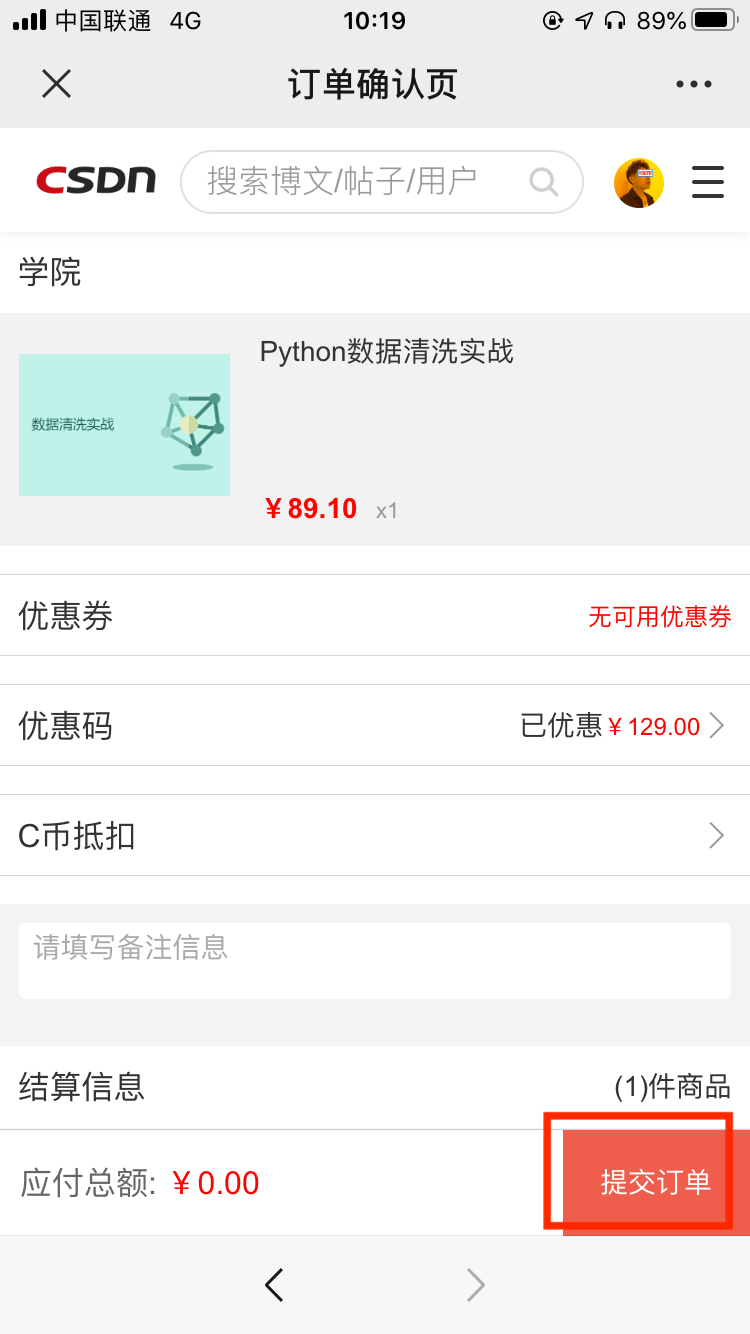Tap the magnifier icon in search box
The image size is (750, 1334).
click(x=543, y=182)
